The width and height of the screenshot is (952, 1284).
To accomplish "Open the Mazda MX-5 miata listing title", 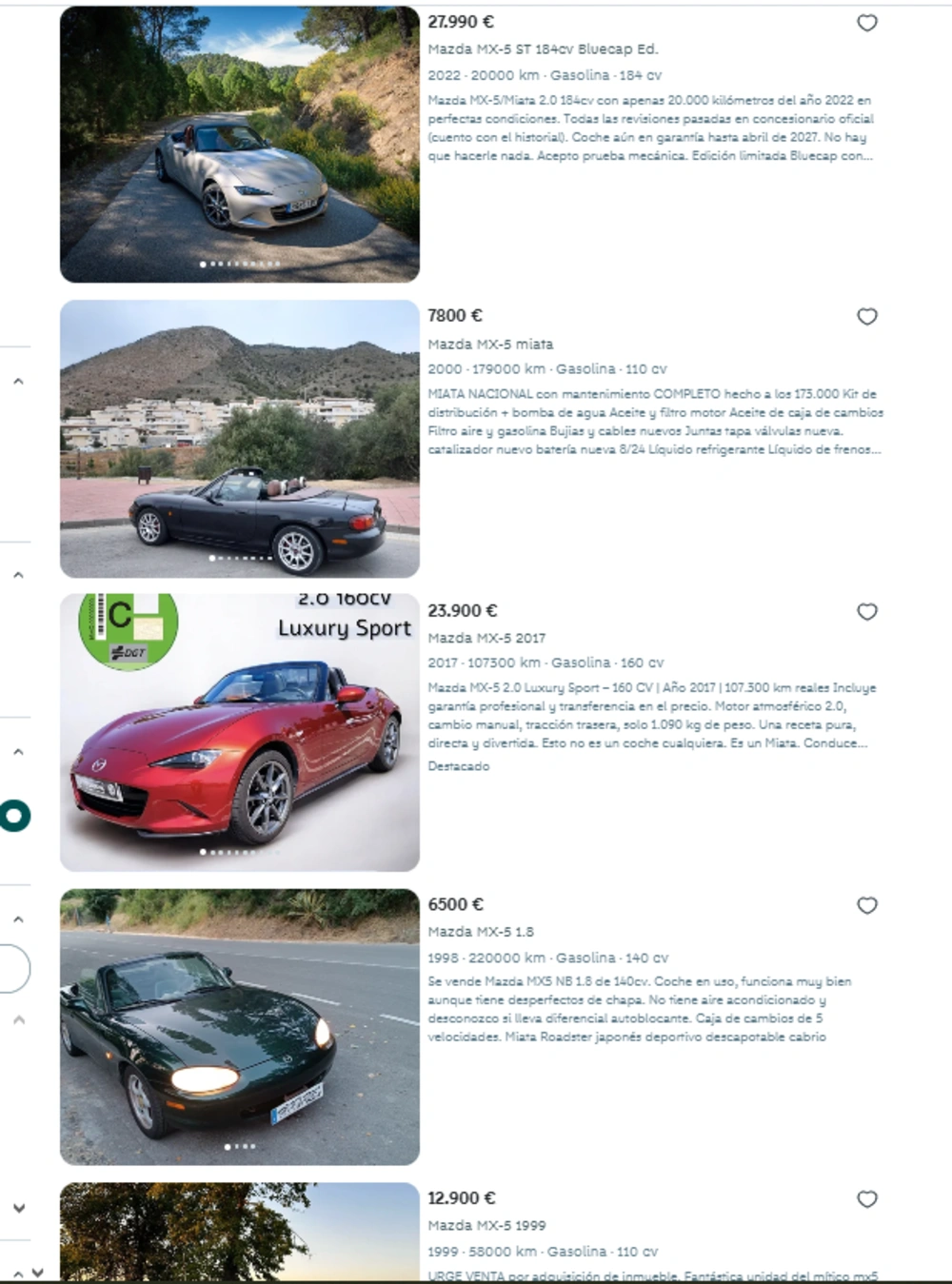I will 490,345.
